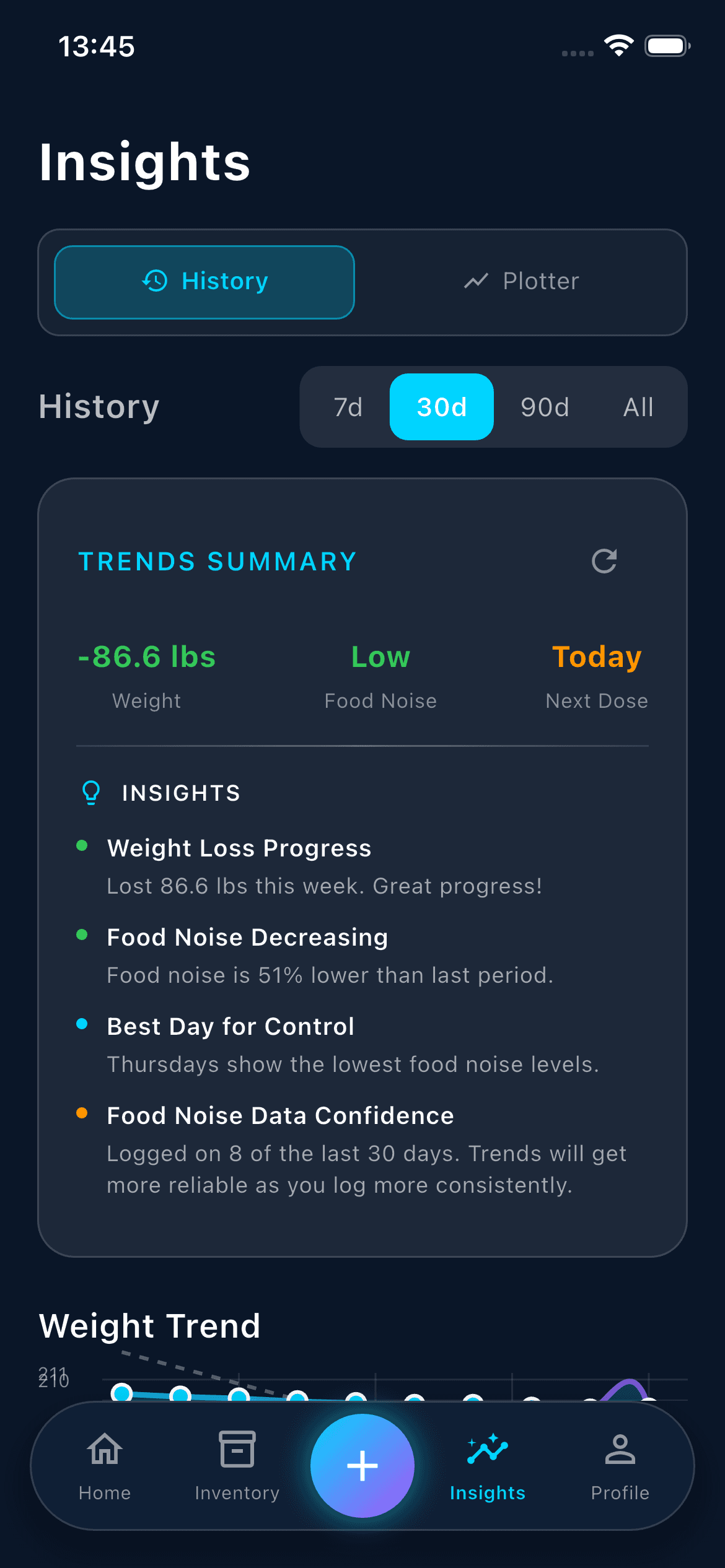
Task: Tap the Food Noise Decreasing insight
Action: (247, 937)
